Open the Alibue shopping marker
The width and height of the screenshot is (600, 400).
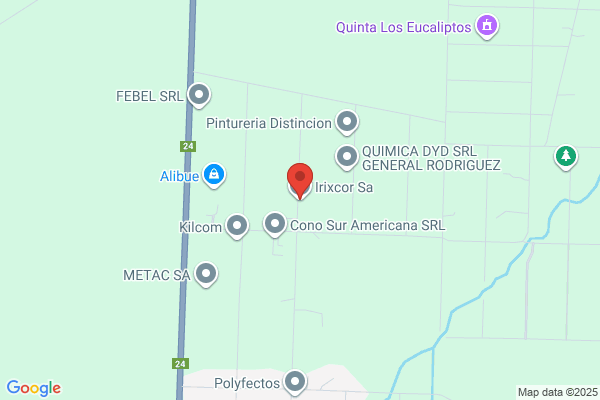coord(214,176)
